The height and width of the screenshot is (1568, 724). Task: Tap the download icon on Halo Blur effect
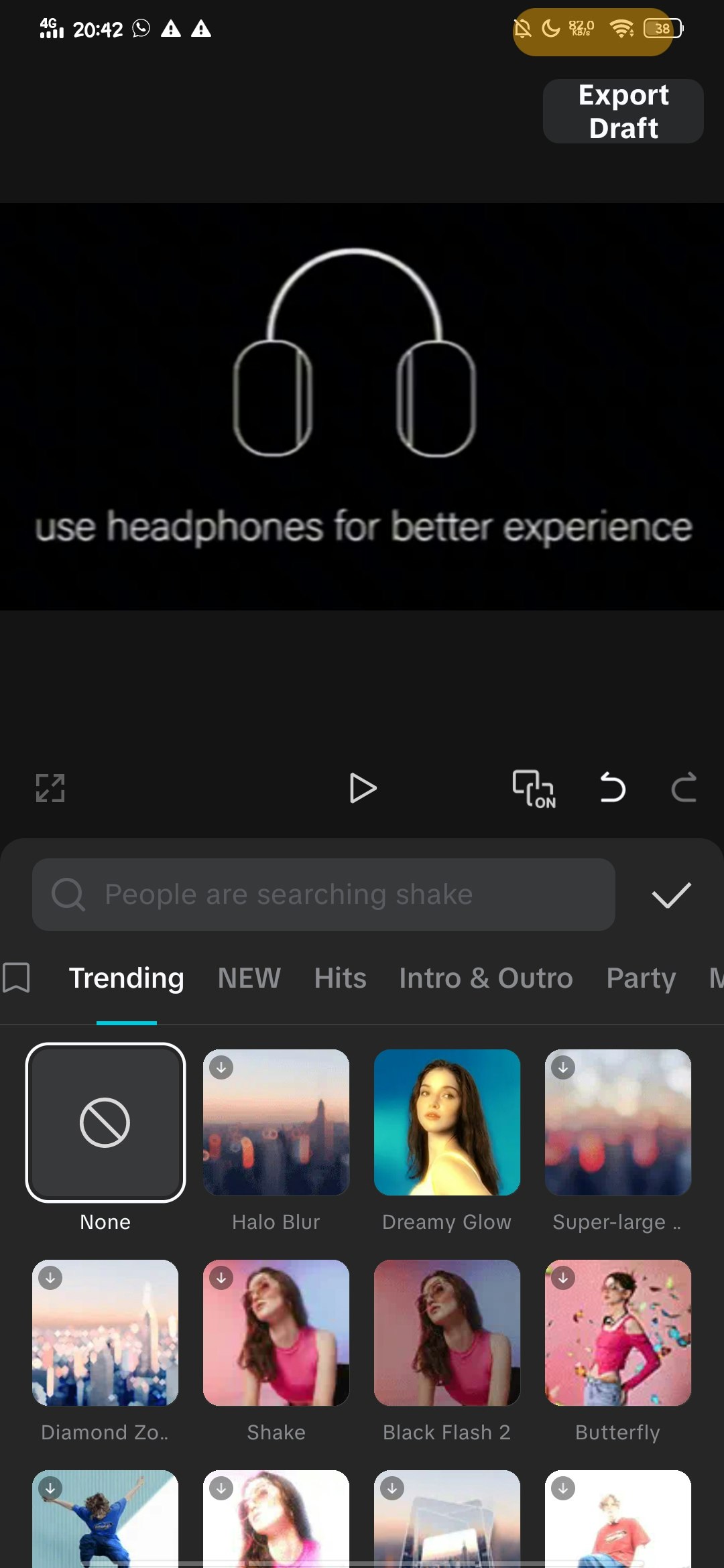pos(221,1068)
